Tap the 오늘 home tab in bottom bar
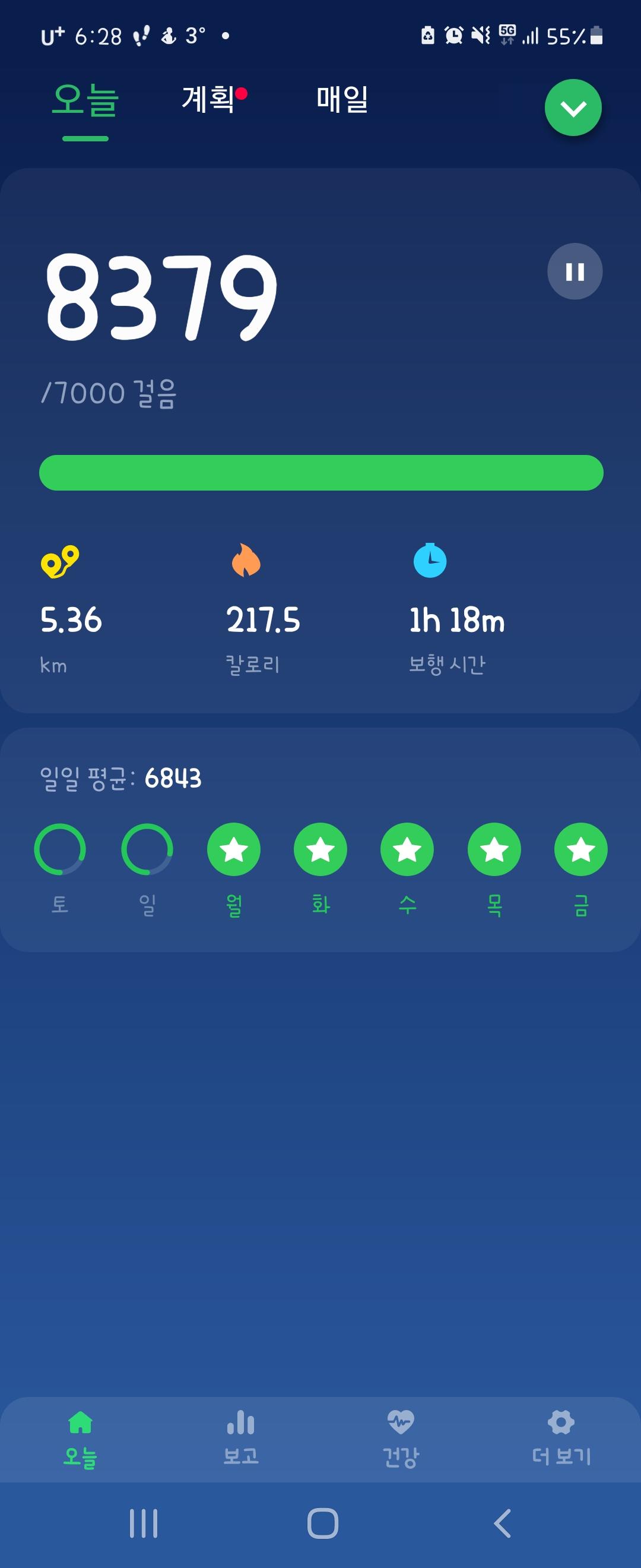The image size is (641, 1568). coord(80,1437)
